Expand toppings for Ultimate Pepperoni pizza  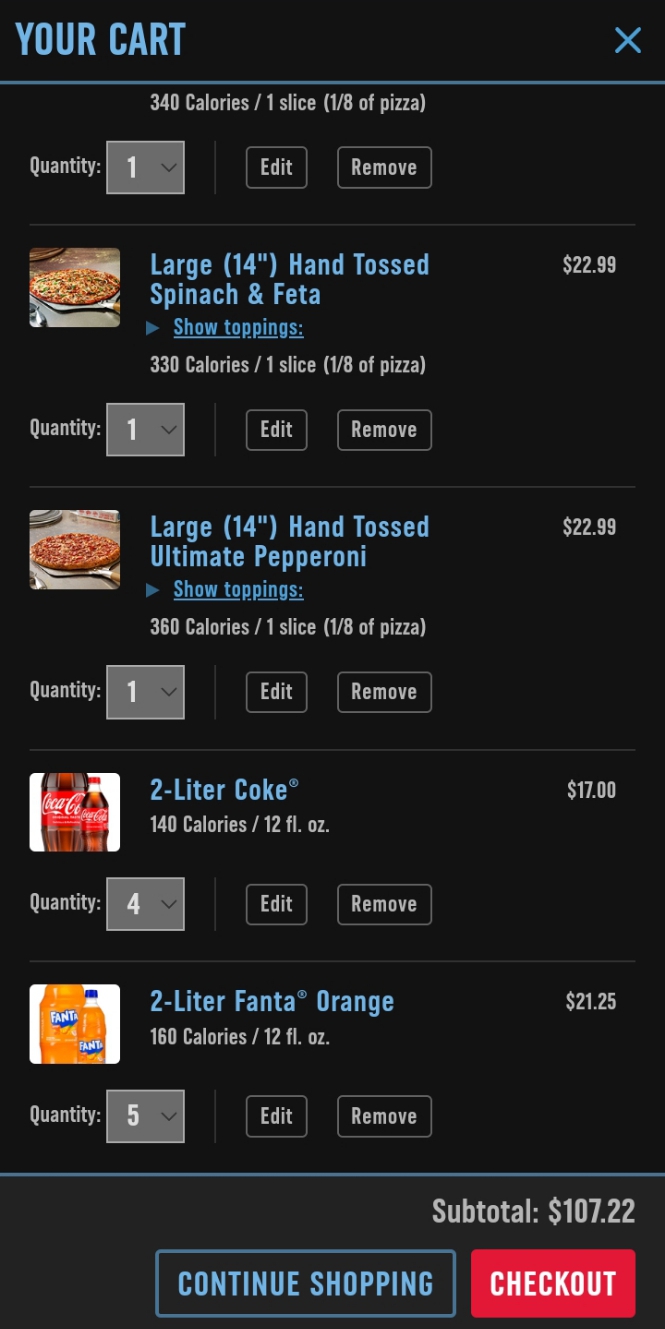pyautogui.click(x=238, y=590)
